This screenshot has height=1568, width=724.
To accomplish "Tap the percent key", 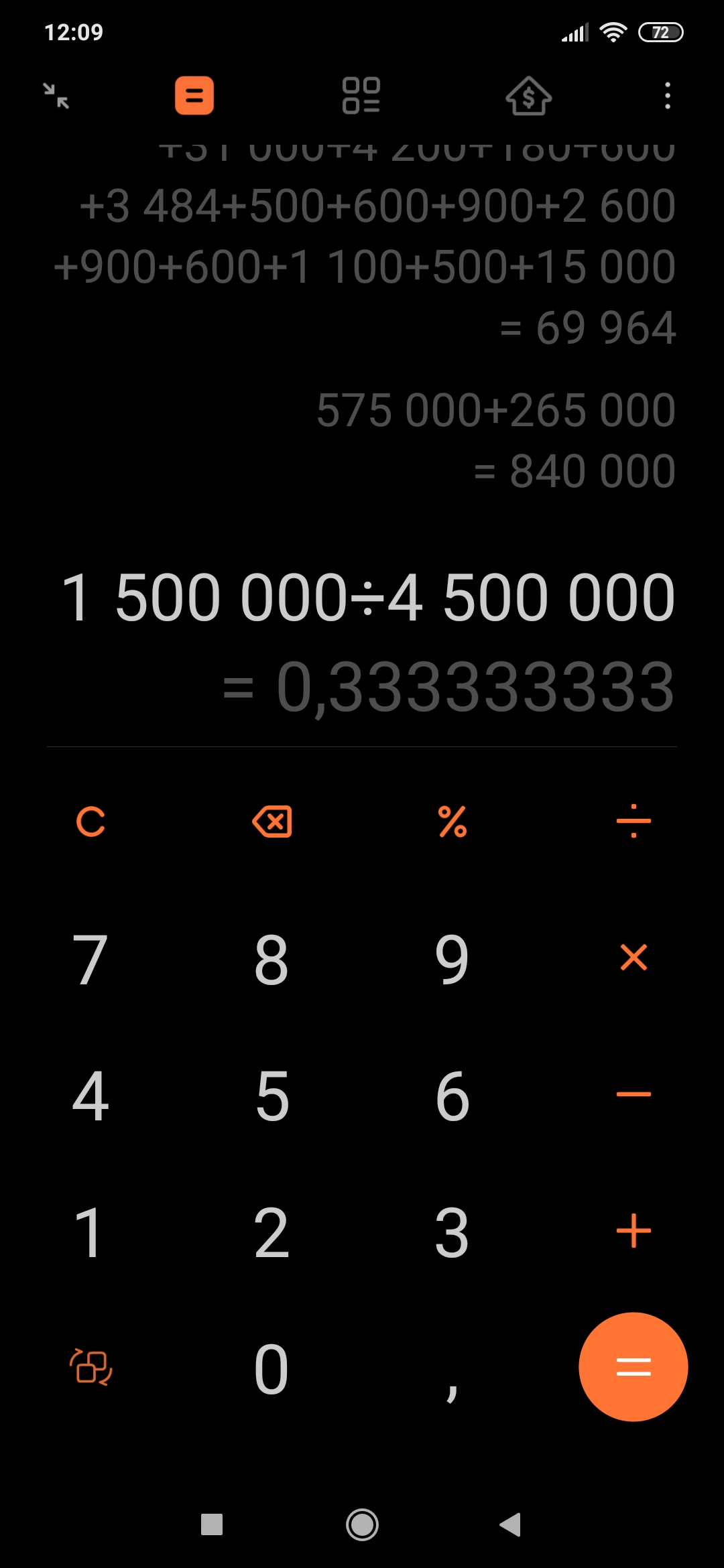I will pos(452,822).
